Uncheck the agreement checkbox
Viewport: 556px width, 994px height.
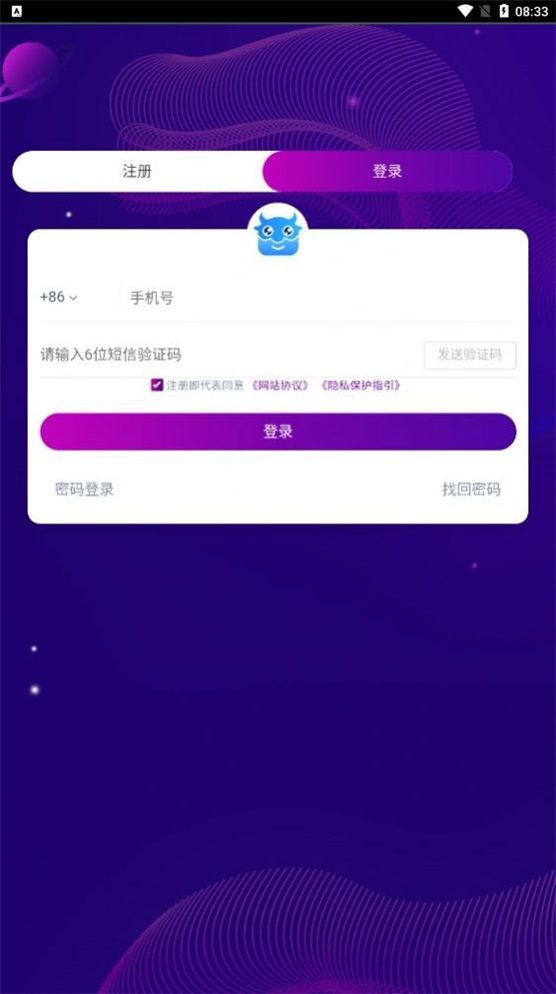[157, 385]
